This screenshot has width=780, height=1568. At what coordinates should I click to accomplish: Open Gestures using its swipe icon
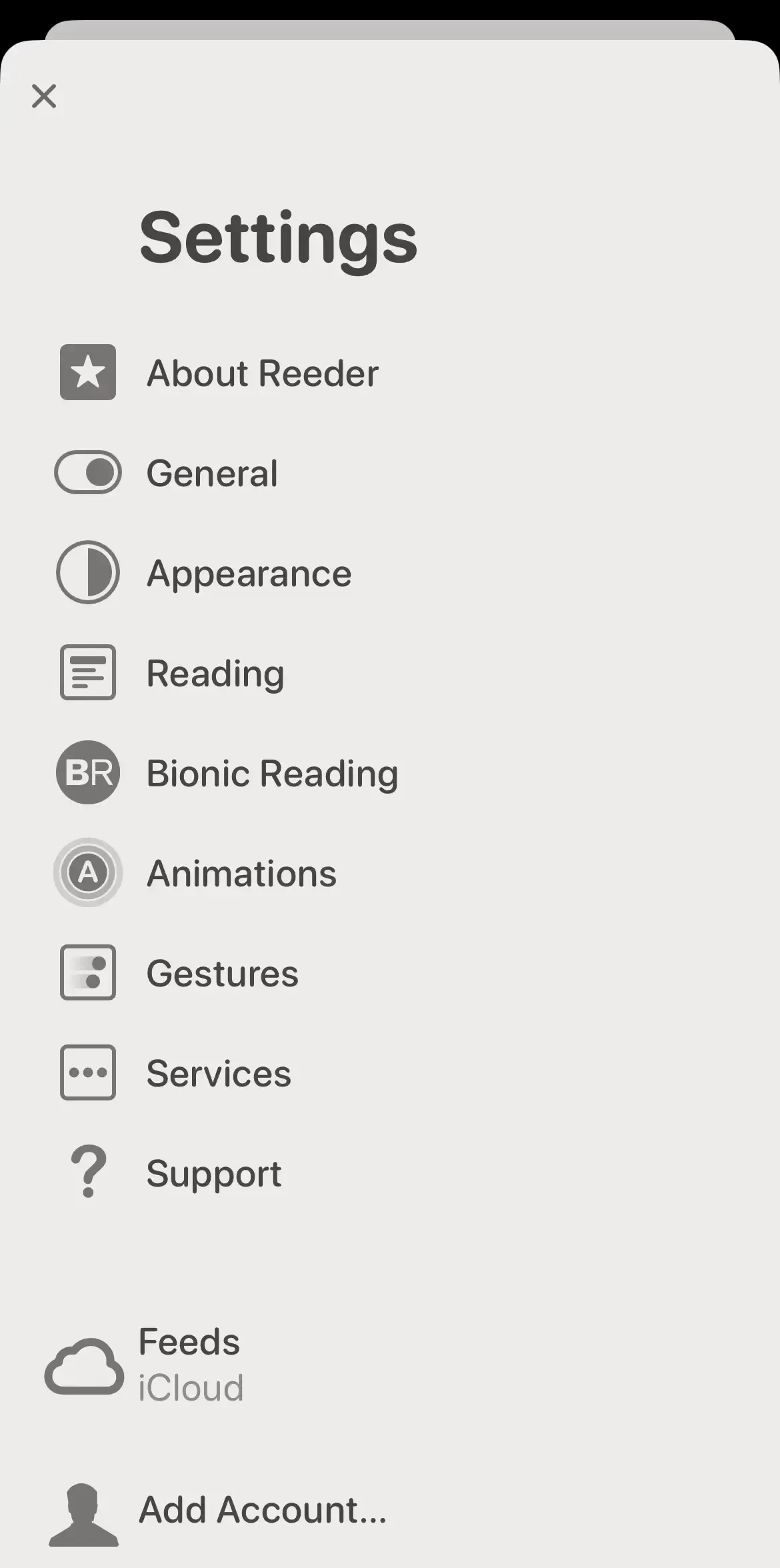(x=87, y=972)
